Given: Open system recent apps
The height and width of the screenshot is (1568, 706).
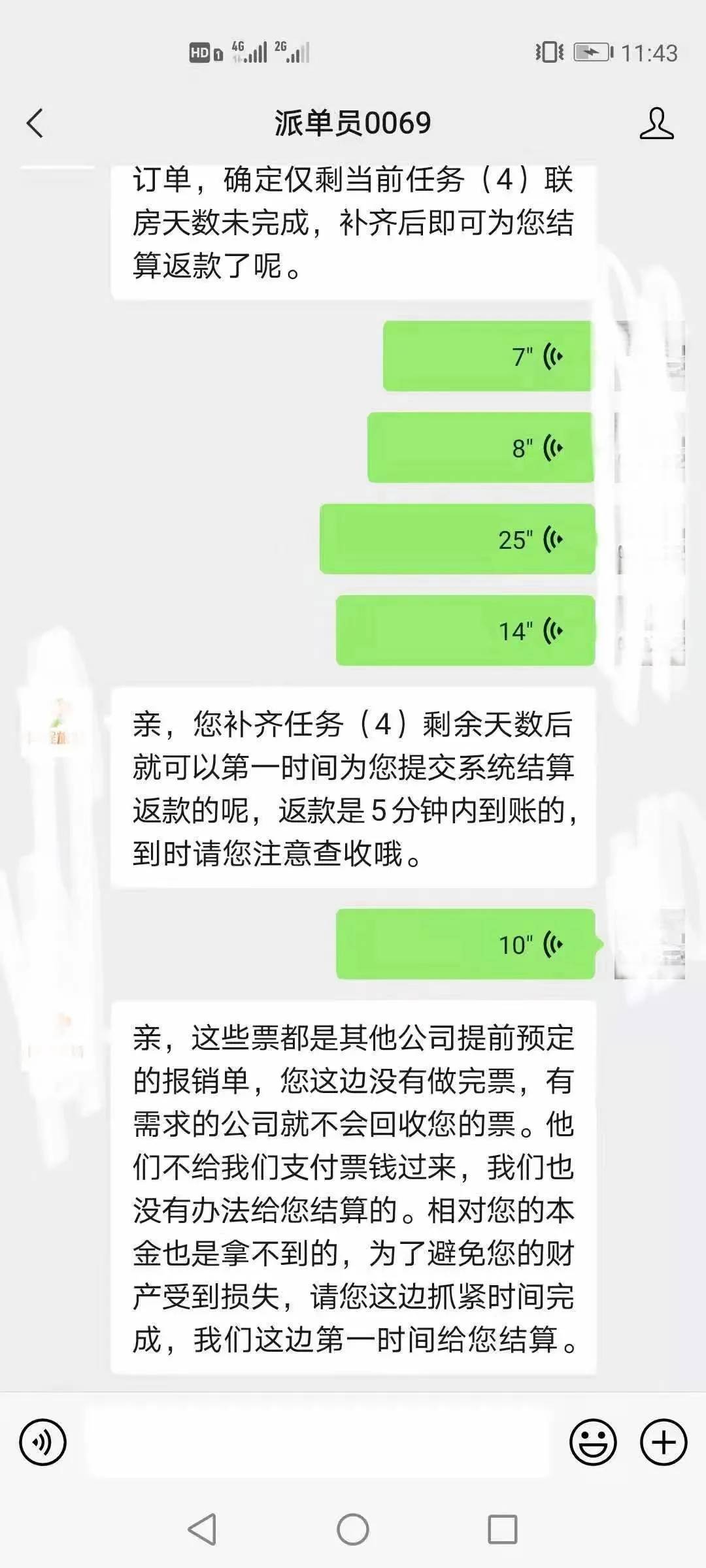Looking at the screenshot, I should (503, 1529).
